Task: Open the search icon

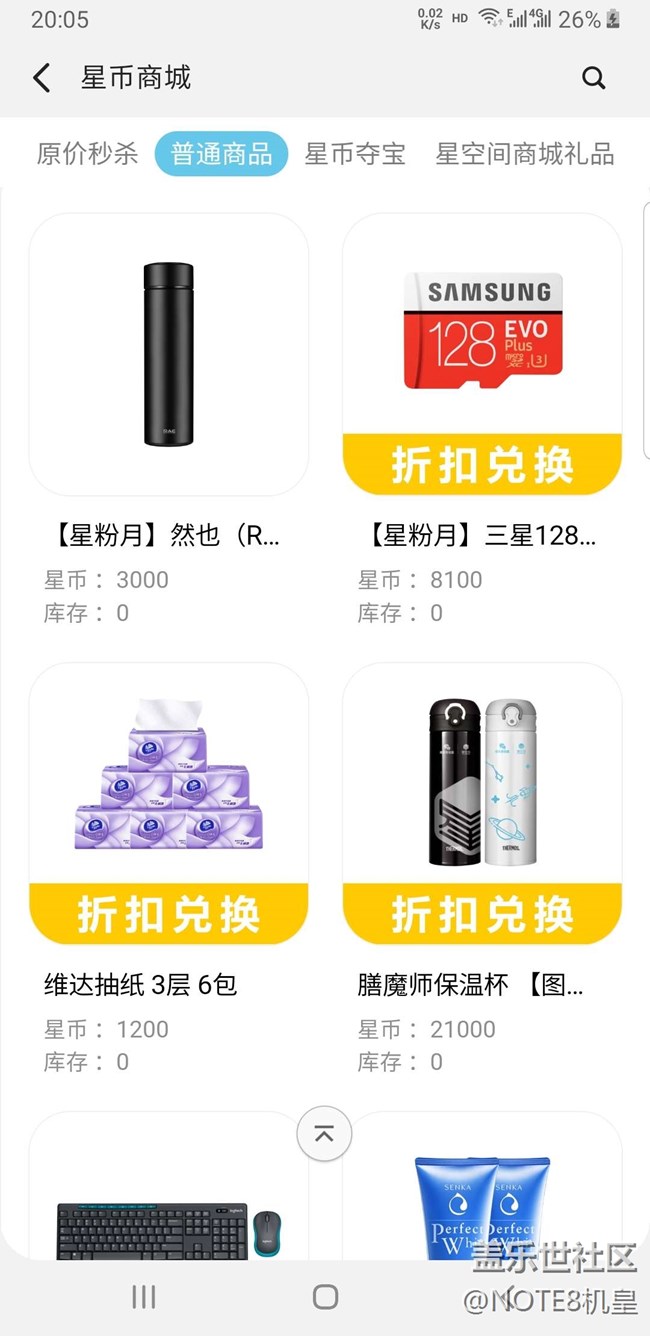Action: 594,78
